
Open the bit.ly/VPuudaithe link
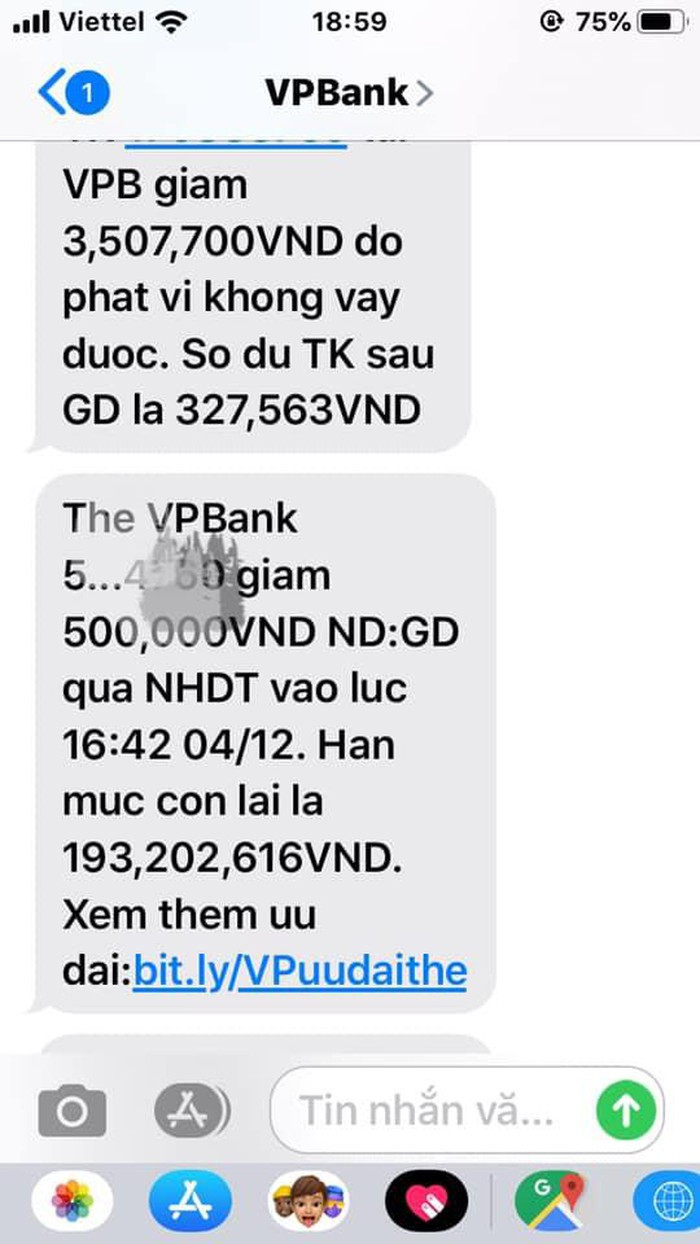300,970
